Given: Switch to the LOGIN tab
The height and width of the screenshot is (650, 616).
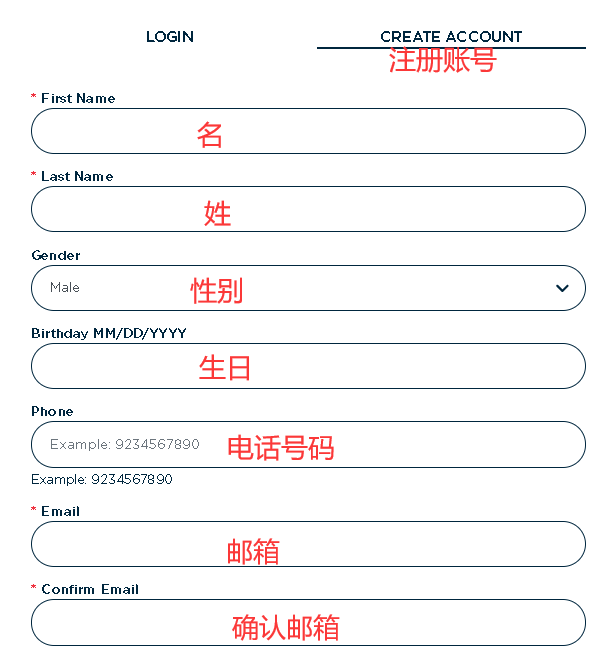Looking at the screenshot, I should (170, 37).
